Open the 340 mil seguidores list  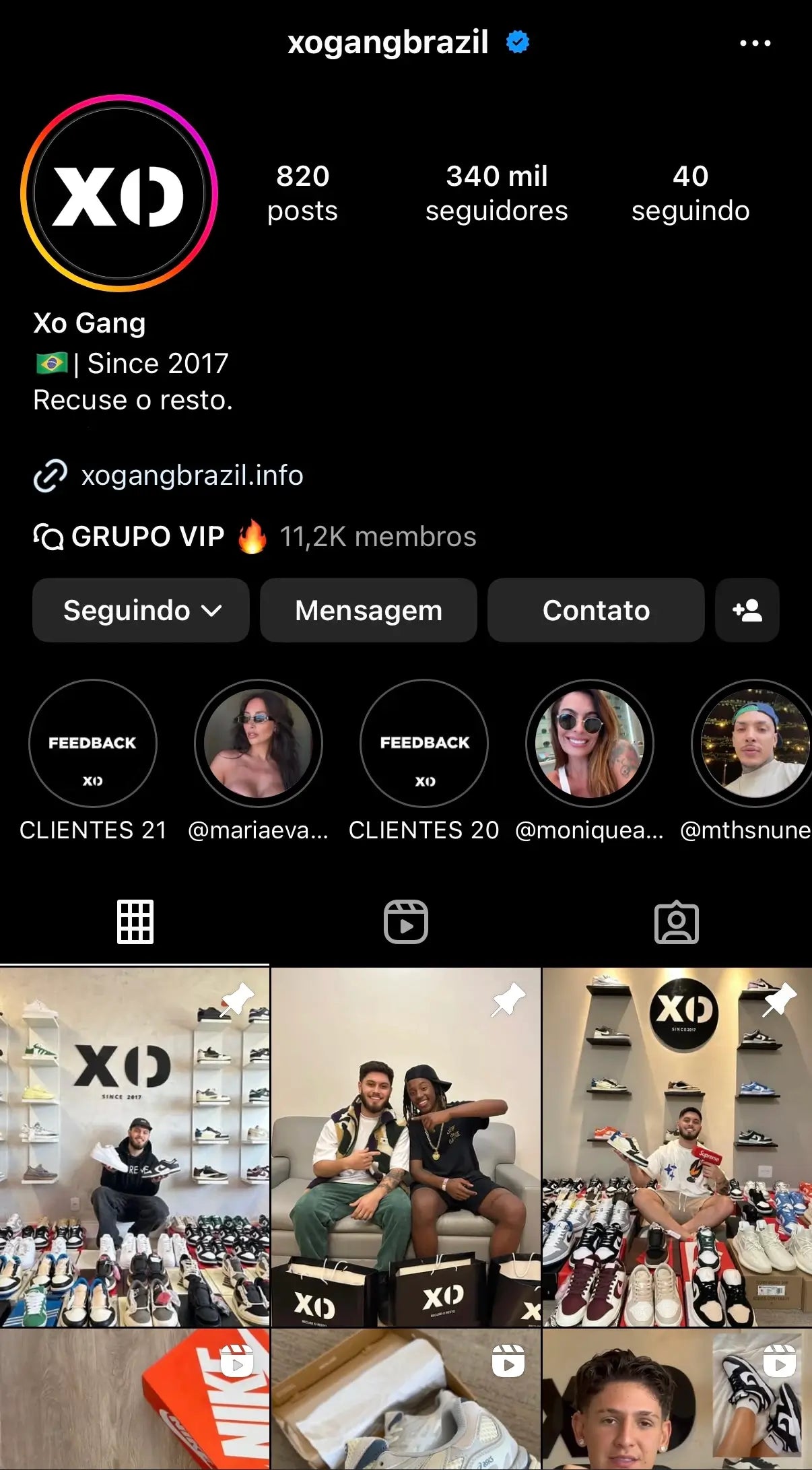[496, 193]
